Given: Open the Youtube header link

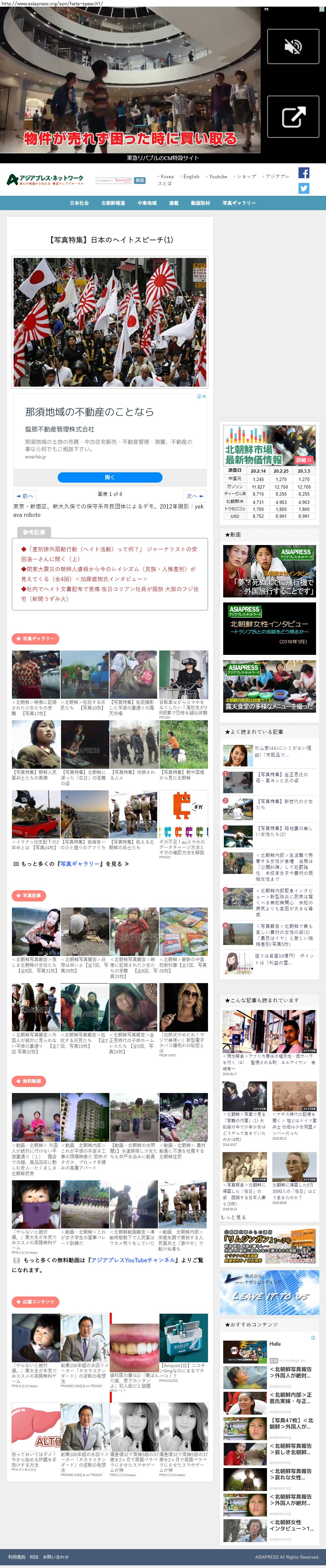Looking at the screenshot, I should click(x=218, y=177).
